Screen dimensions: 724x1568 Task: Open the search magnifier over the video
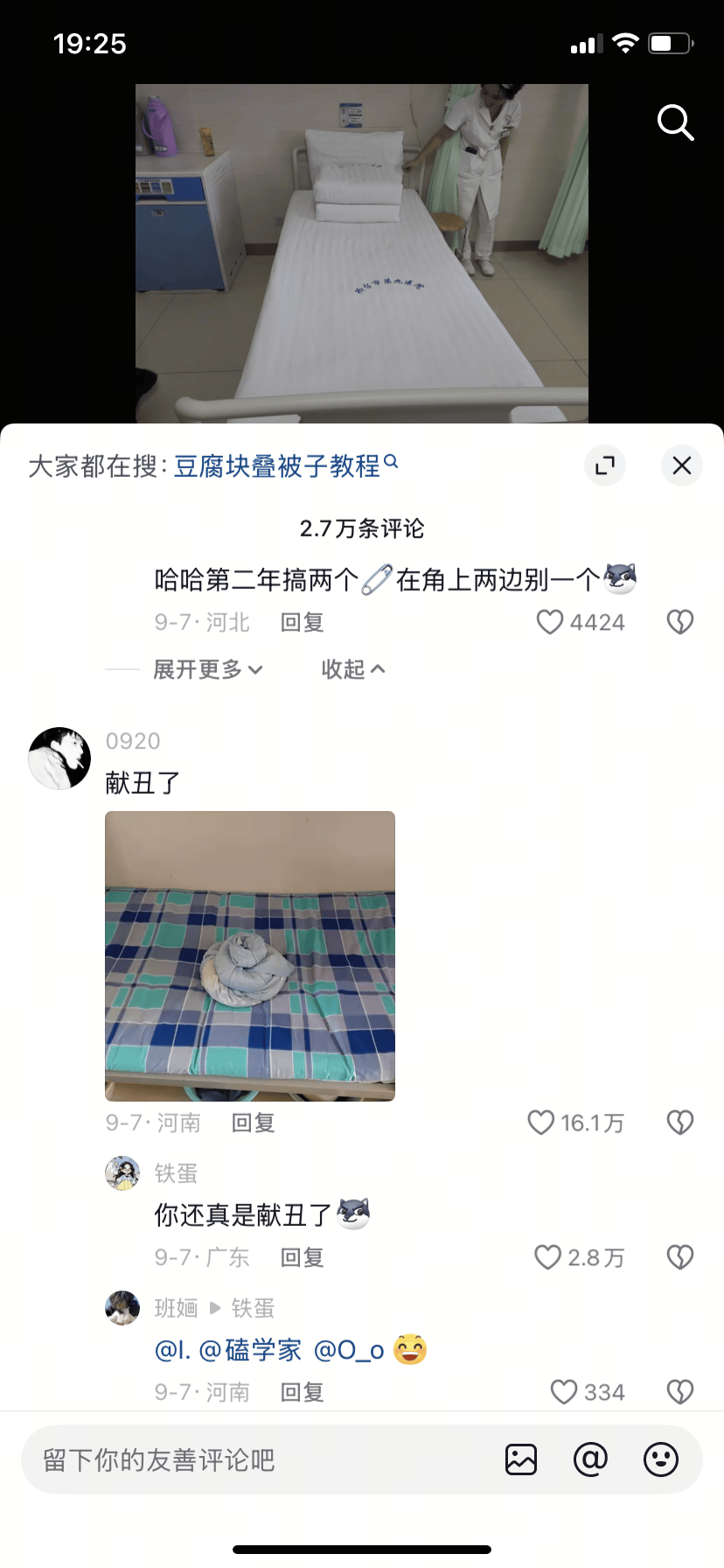pyautogui.click(x=675, y=122)
